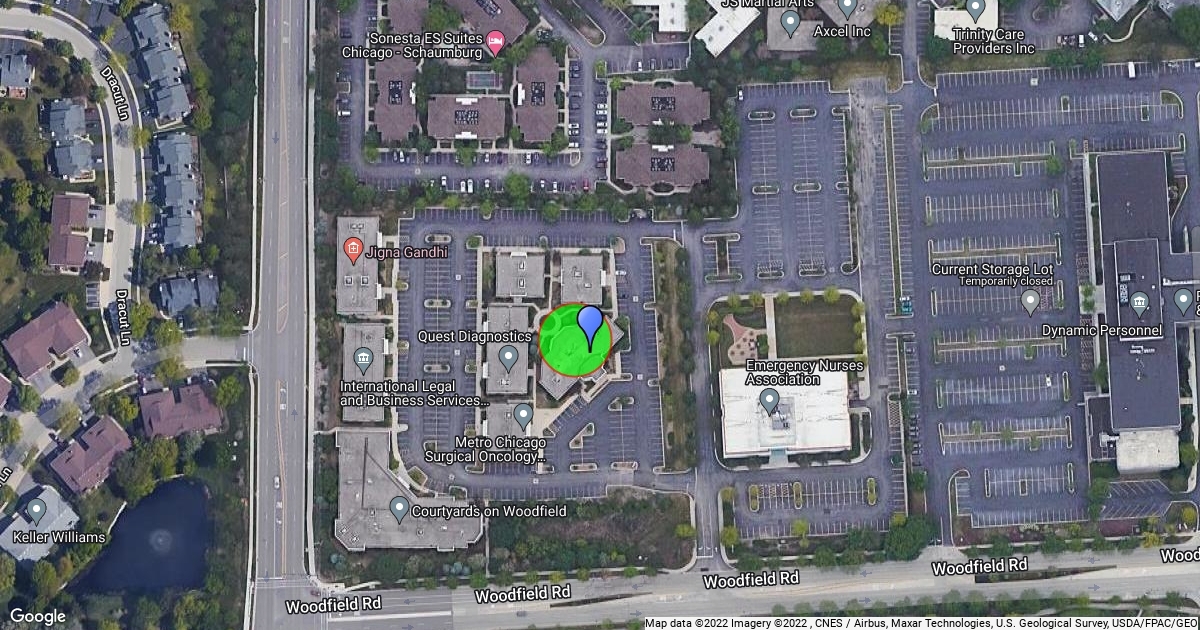Screen dimensions: 1200x630
Task: Select the Axcel Inc place marker
Action: point(848,8)
